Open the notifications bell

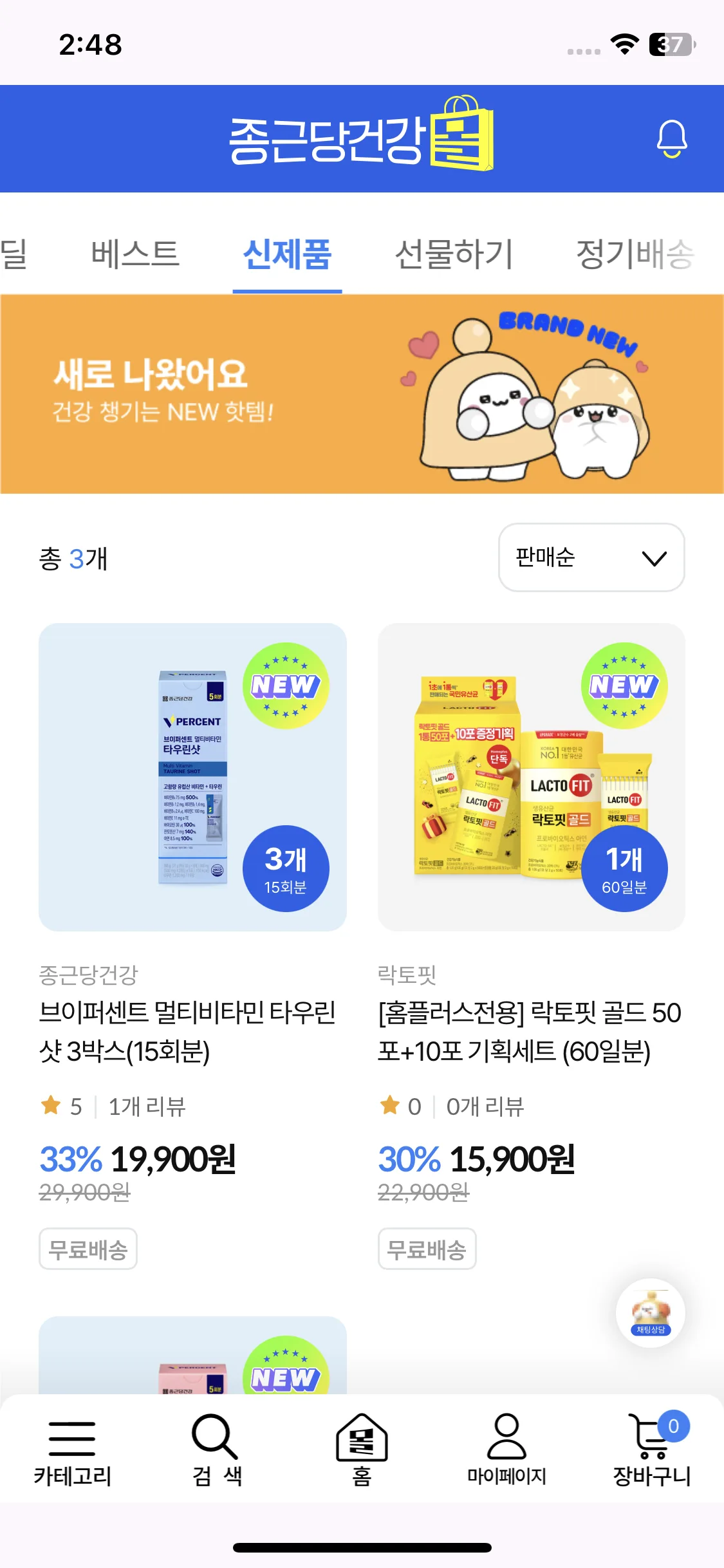click(671, 138)
